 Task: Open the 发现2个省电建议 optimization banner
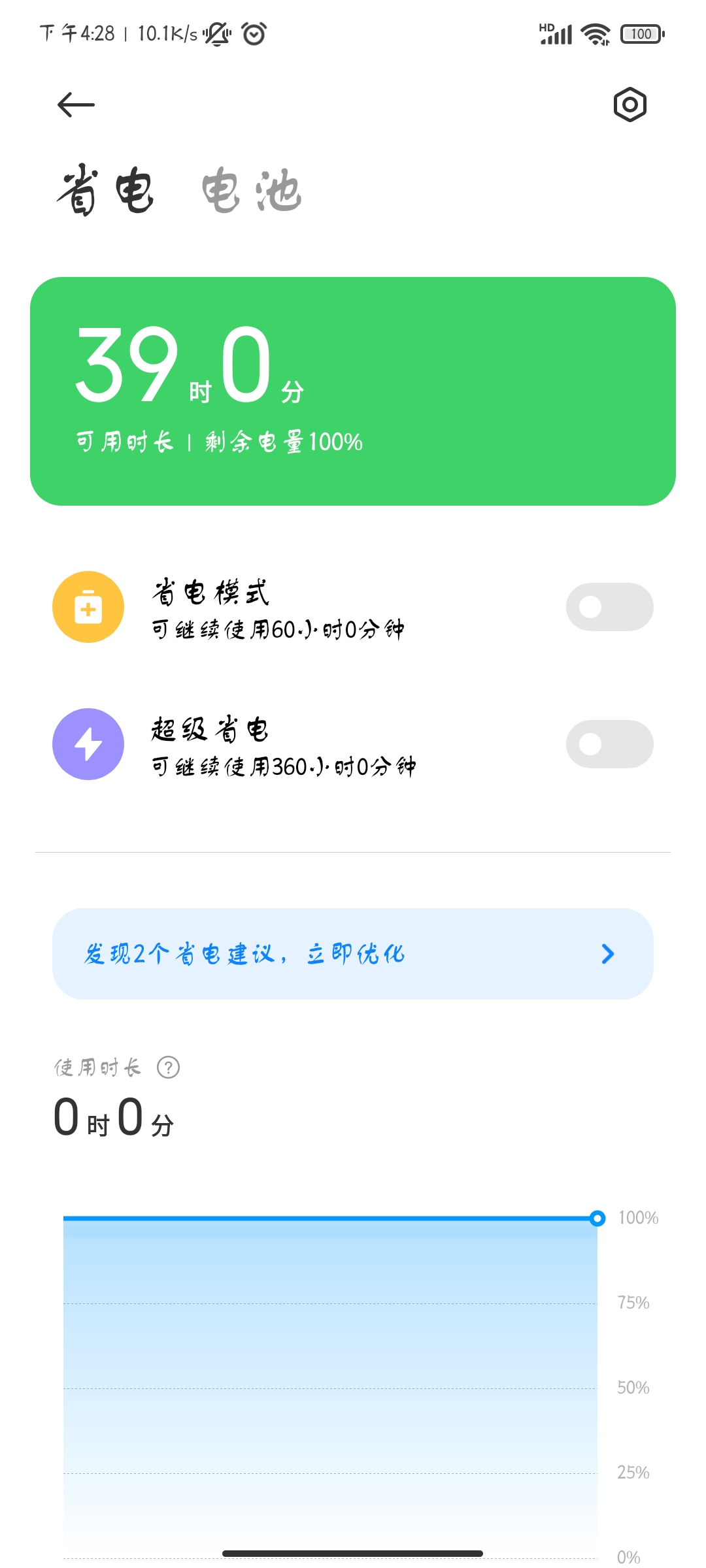point(353,954)
